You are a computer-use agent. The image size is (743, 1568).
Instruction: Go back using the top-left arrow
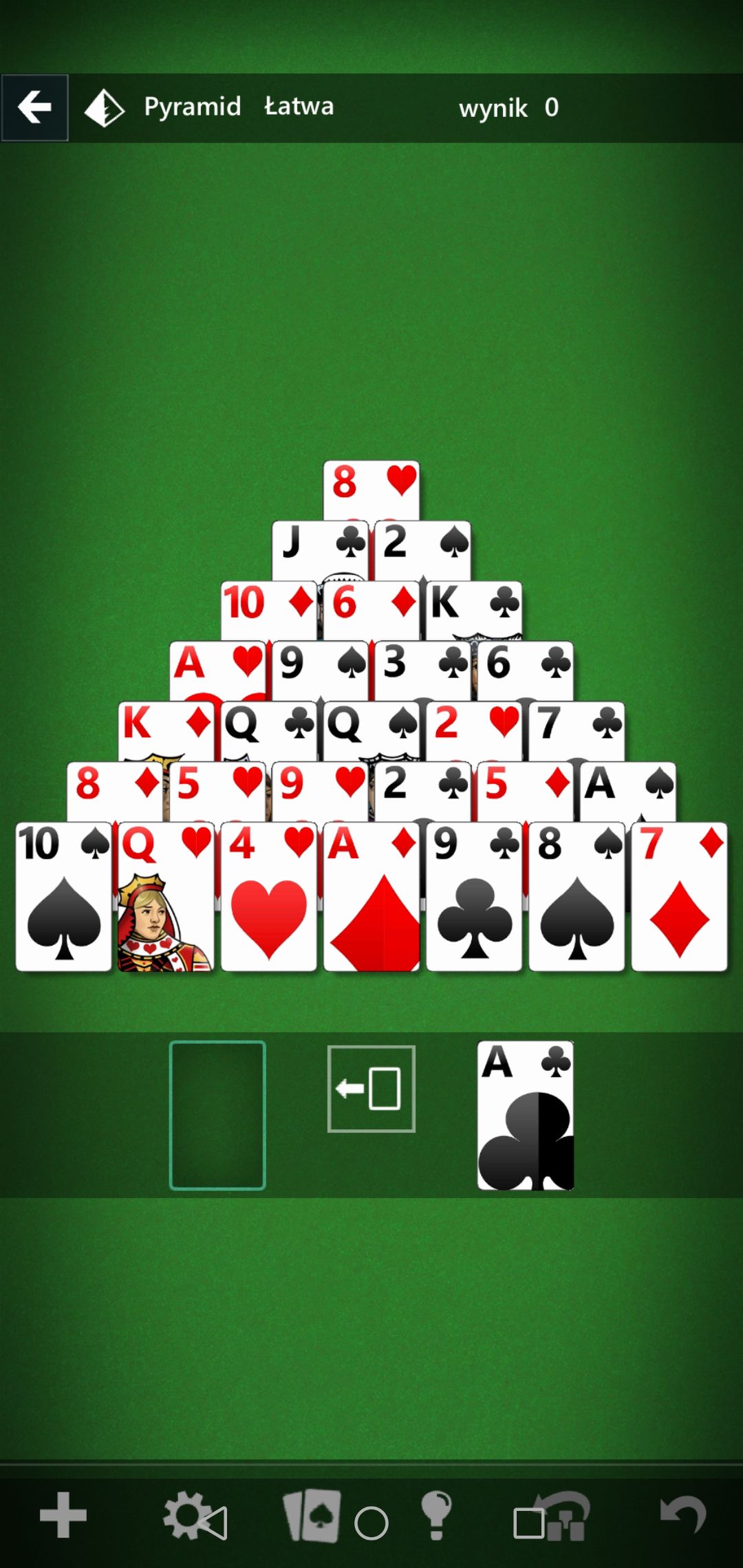(x=34, y=108)
